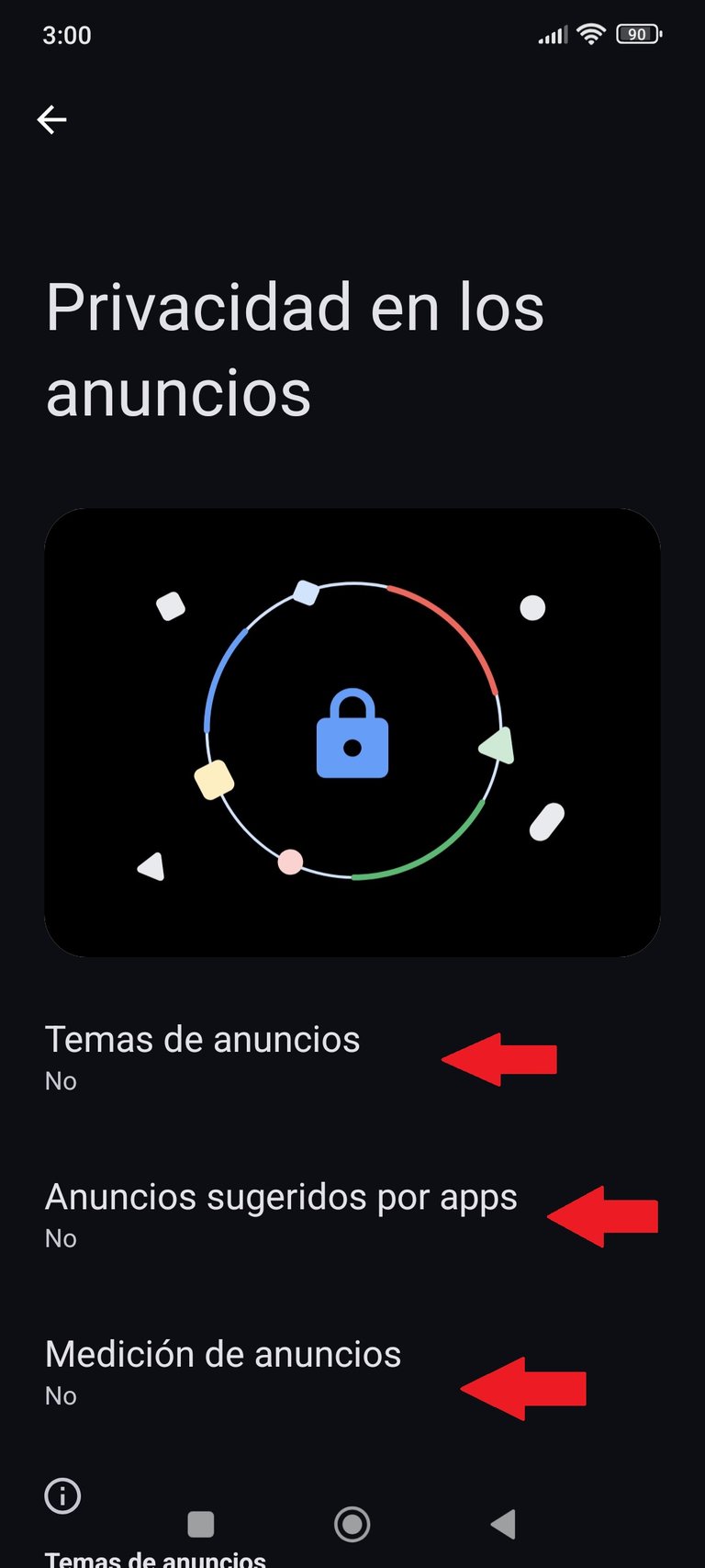Open Anuncios sugeridos por apps

coord(352,1216)
